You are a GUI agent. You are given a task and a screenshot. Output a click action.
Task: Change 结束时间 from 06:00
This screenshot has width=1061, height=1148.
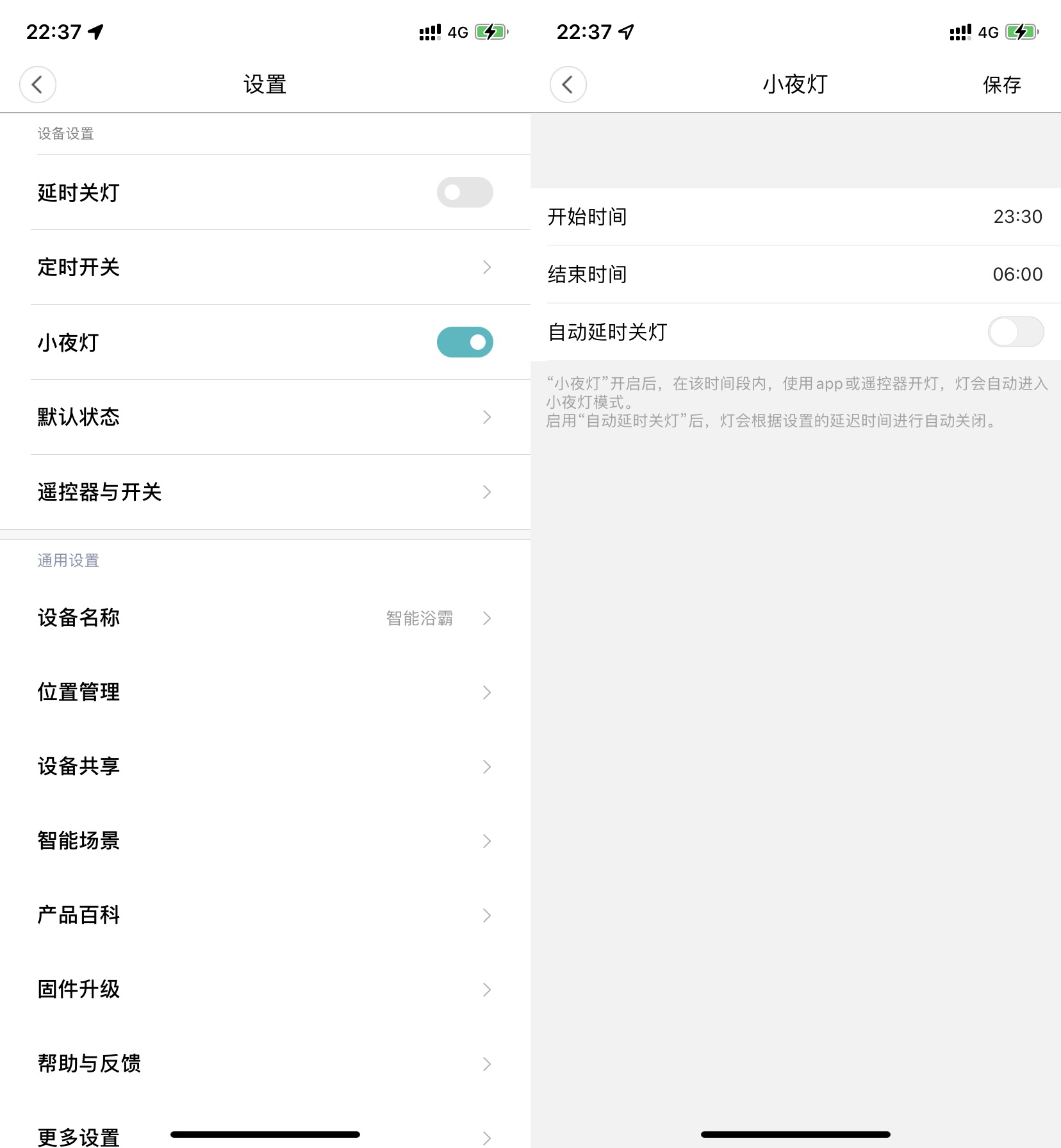(794, 274)
